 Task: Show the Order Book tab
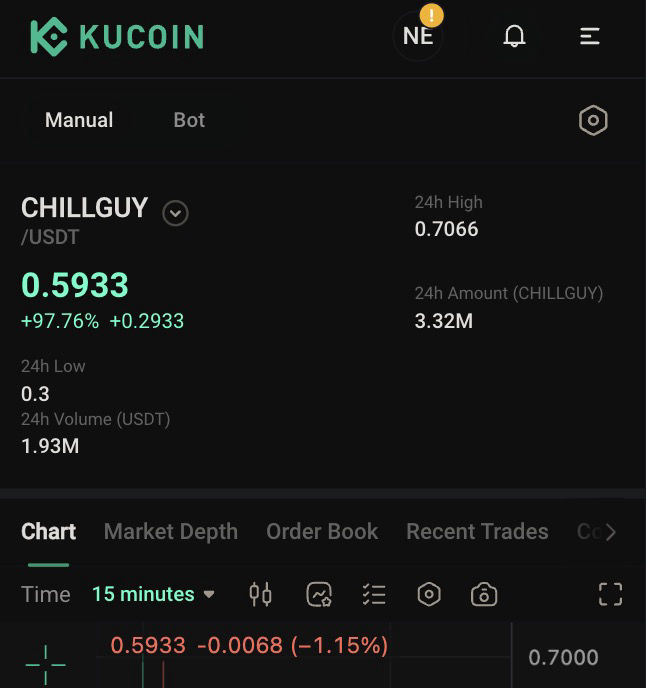322,531
